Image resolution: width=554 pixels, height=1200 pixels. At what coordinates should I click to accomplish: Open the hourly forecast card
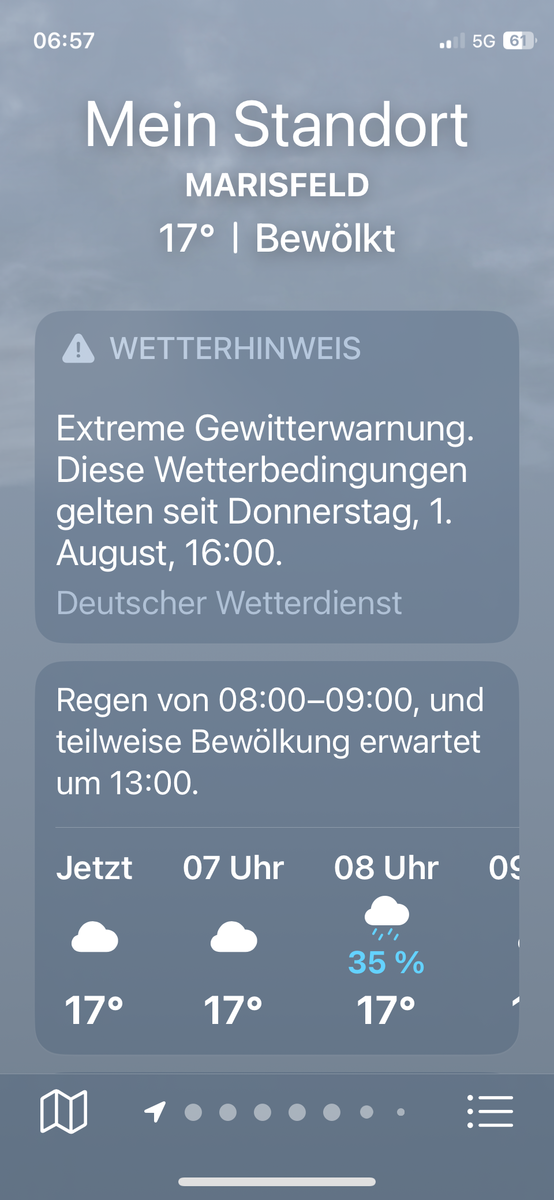click(277, 857)
